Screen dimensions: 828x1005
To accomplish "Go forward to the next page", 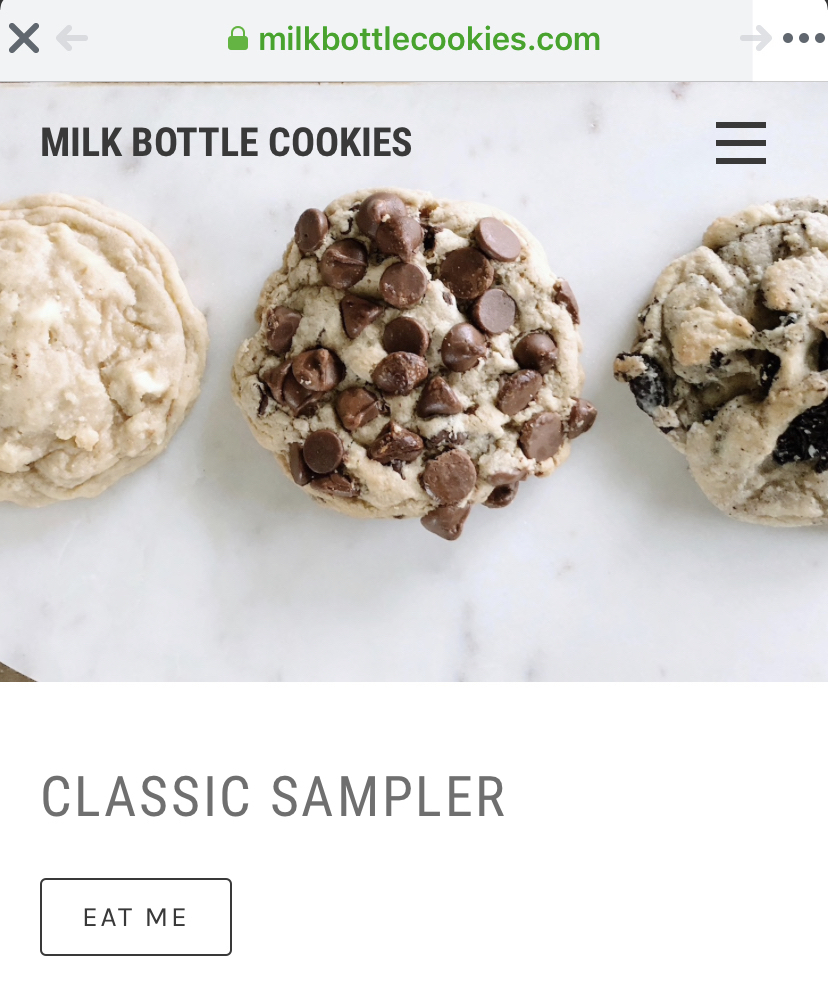I will click(x=756, y=38).
